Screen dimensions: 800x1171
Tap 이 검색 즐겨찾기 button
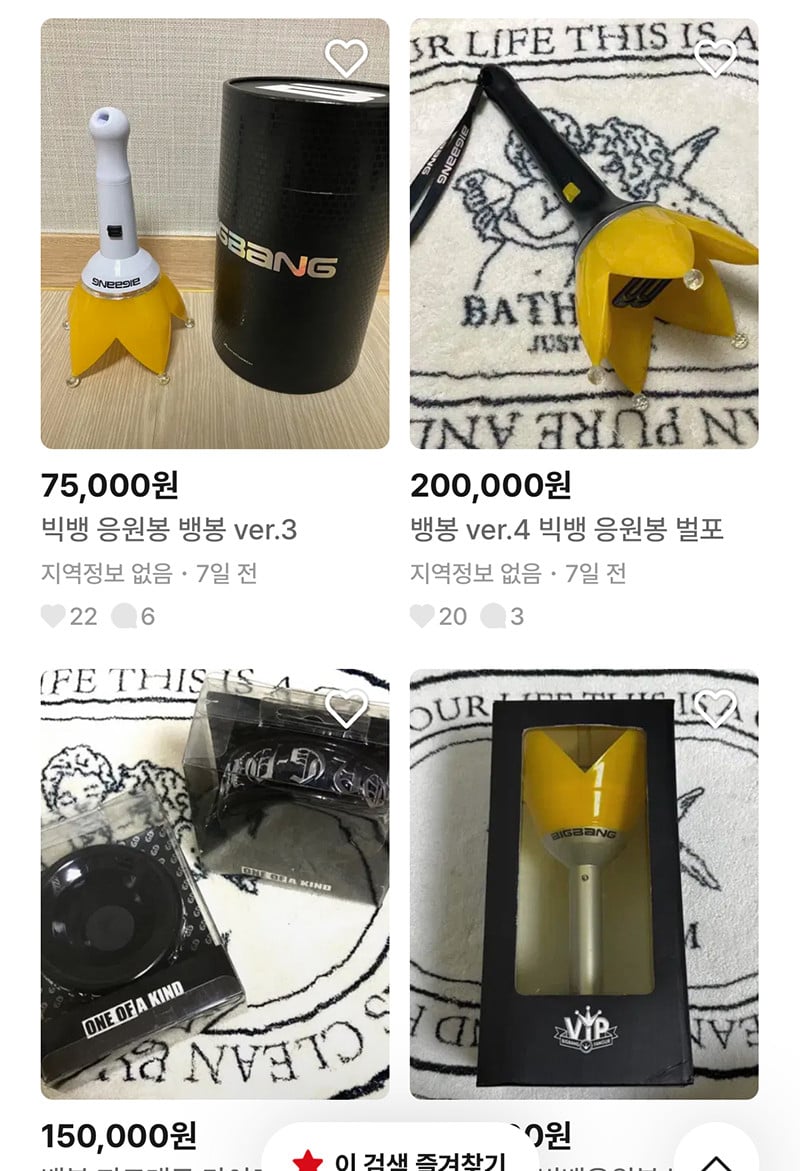click(x=400, y=1158)
